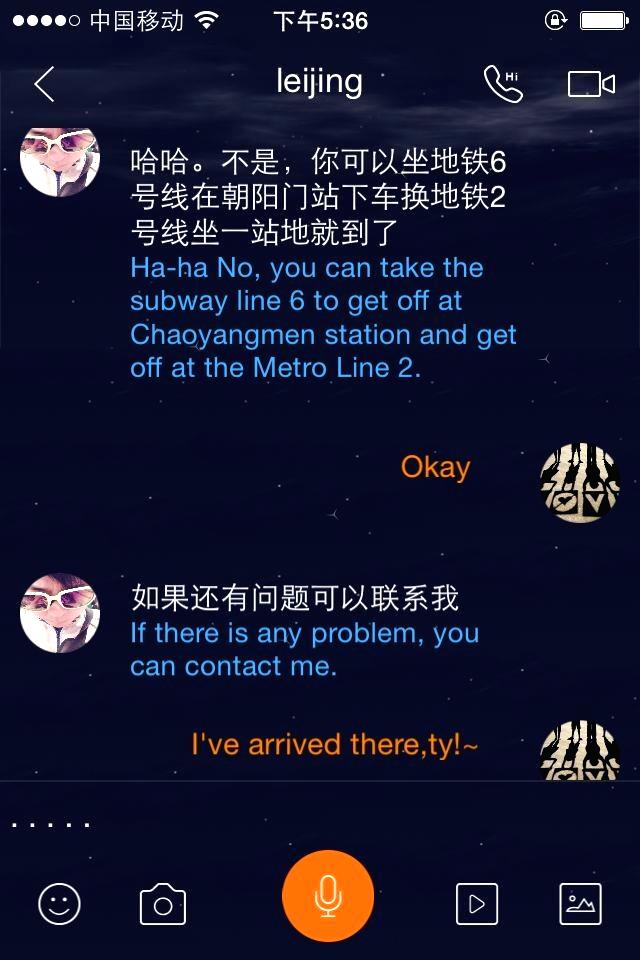Open my avatar next to Okay message
This screenshot has width=640, height=960.
point(580,482)
